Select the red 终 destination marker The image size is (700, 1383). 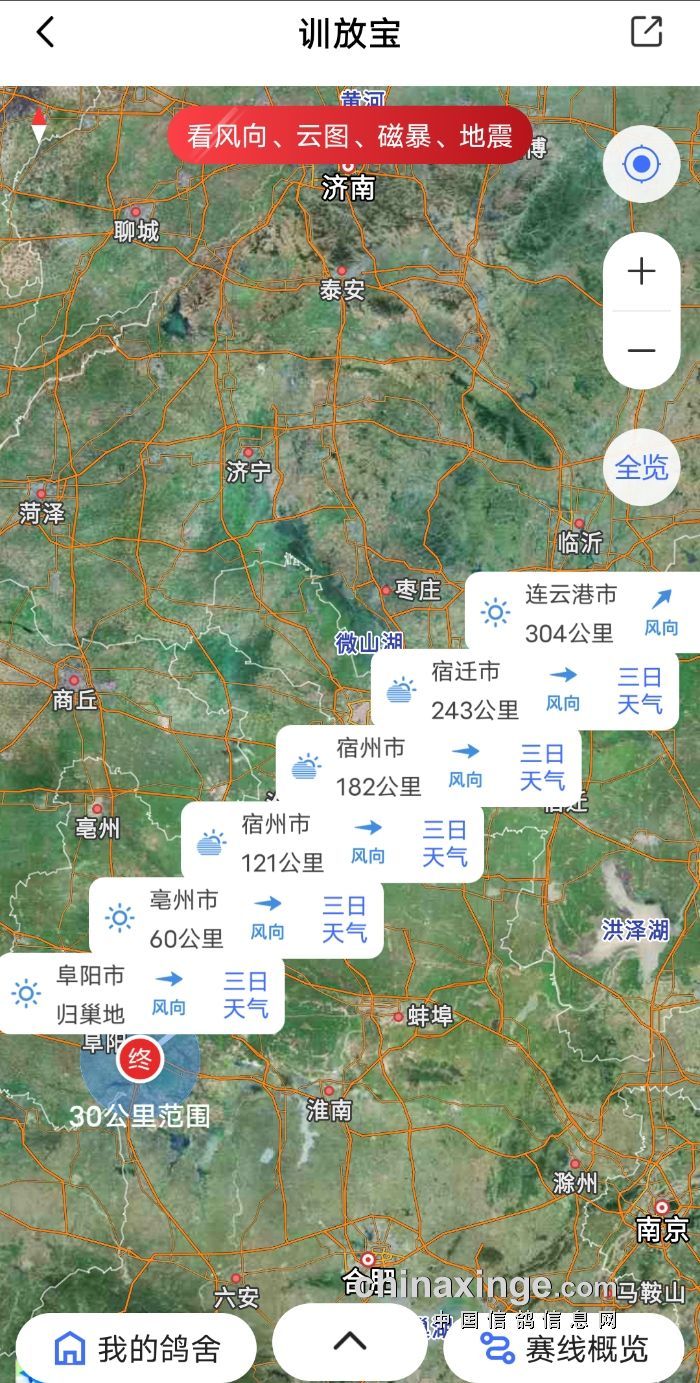click(140, 1060)
